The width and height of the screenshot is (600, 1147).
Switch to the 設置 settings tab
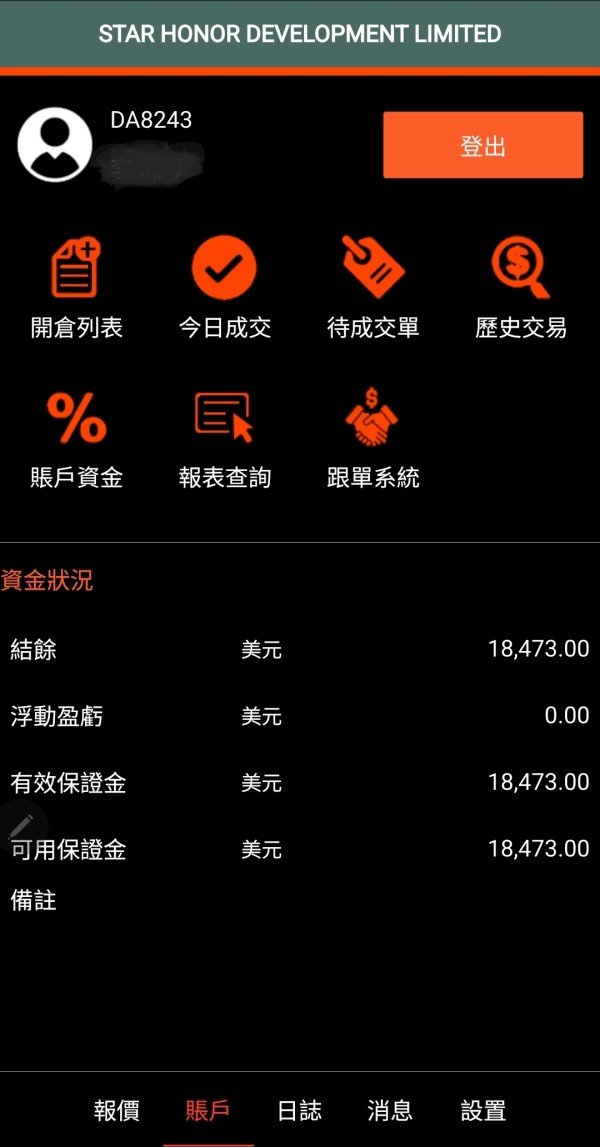coord(484,1110)
